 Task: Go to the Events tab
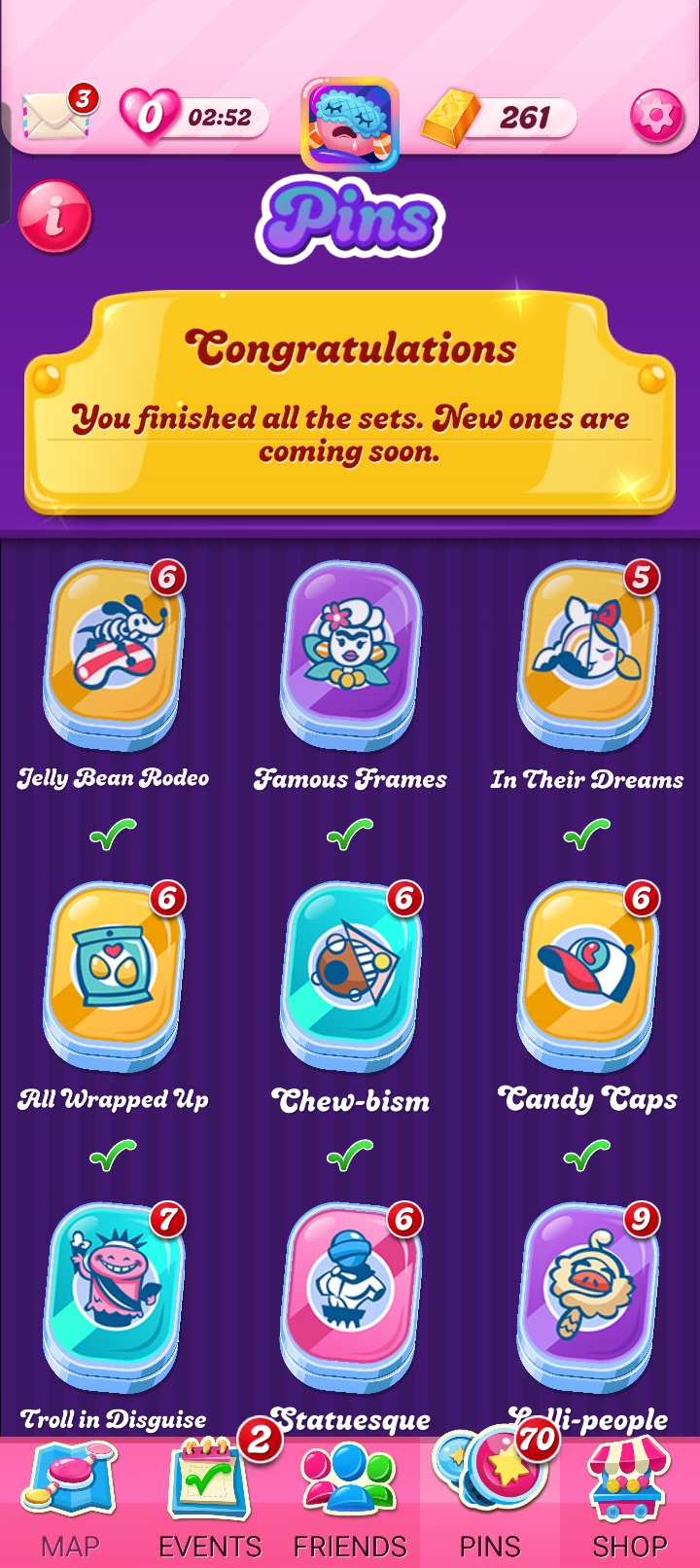(210, 1503)
